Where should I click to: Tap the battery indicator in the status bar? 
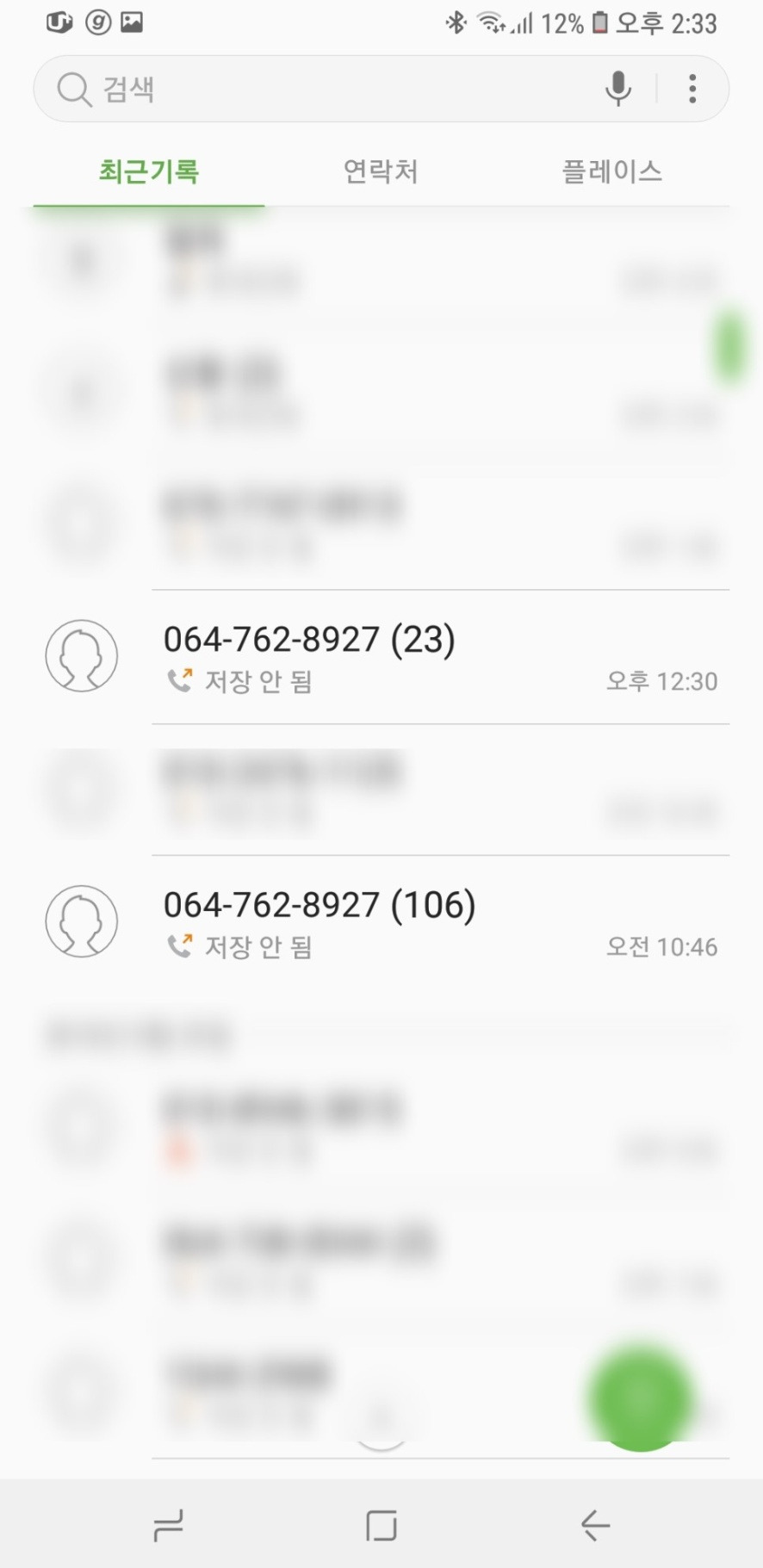pyautogui.click(x=599, y=22)
